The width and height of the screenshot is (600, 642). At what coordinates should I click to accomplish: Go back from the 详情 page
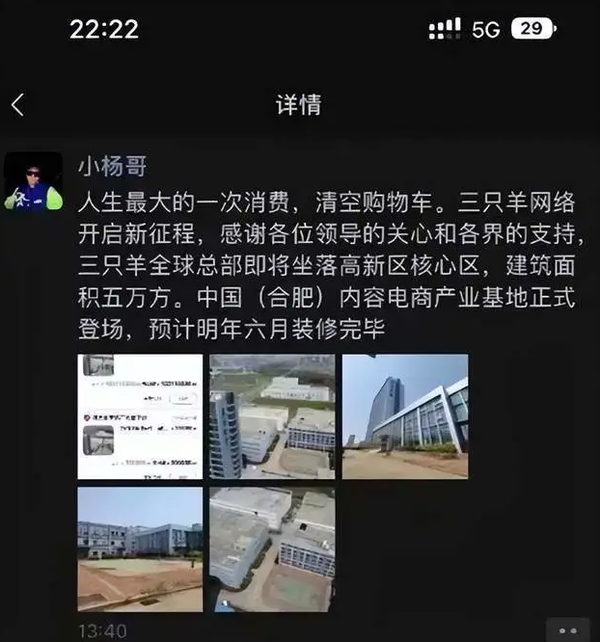pos(18,105)
